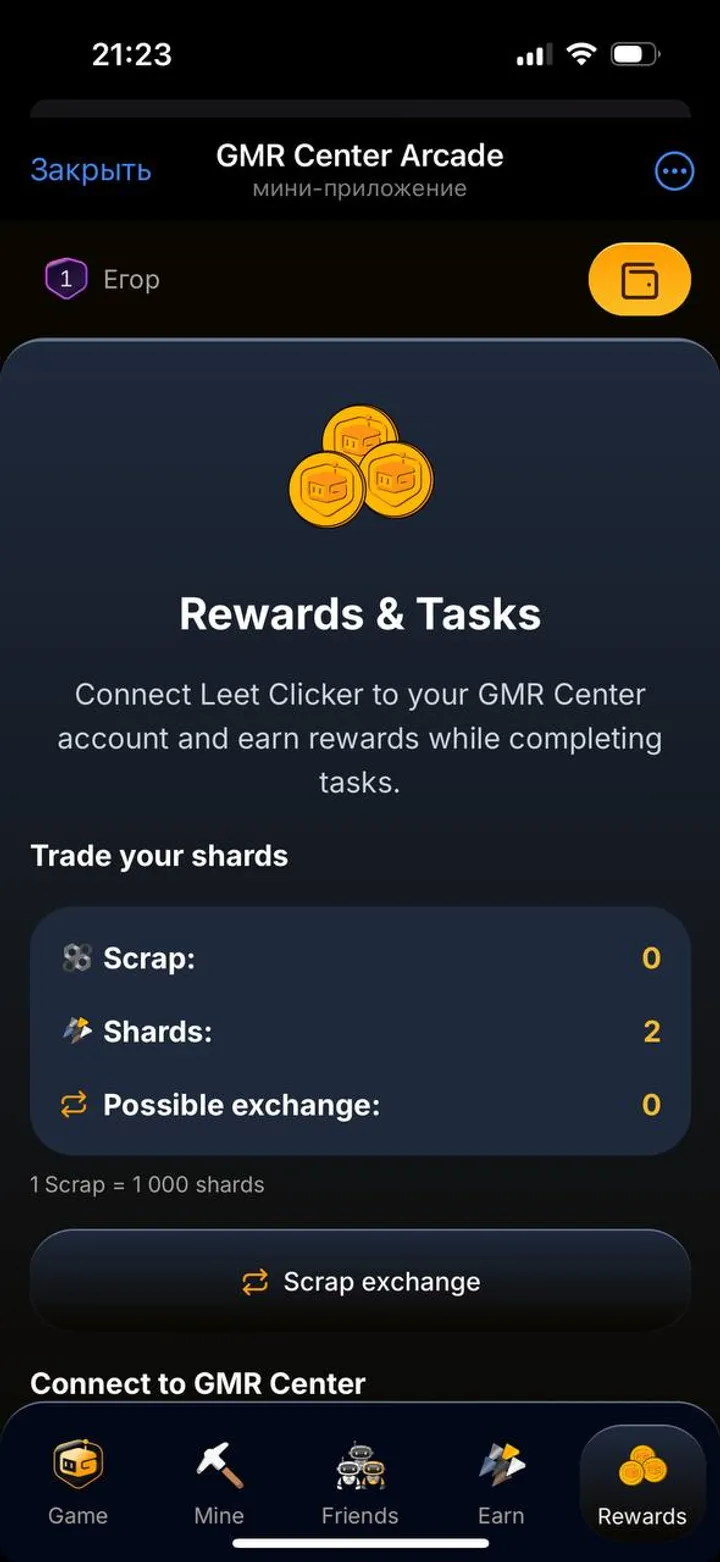This screenshot has width=720, height=1562.
Task: Switch to the Rewards tab
Action: point(641,1485)
